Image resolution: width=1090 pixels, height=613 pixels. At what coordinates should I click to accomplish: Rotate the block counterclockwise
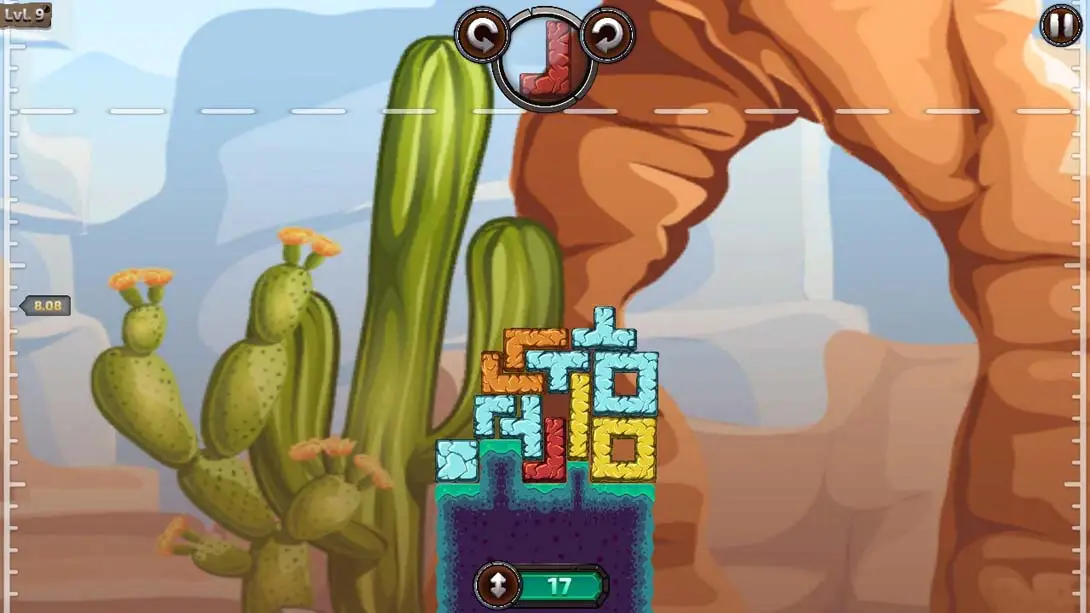tap(482, 36)
